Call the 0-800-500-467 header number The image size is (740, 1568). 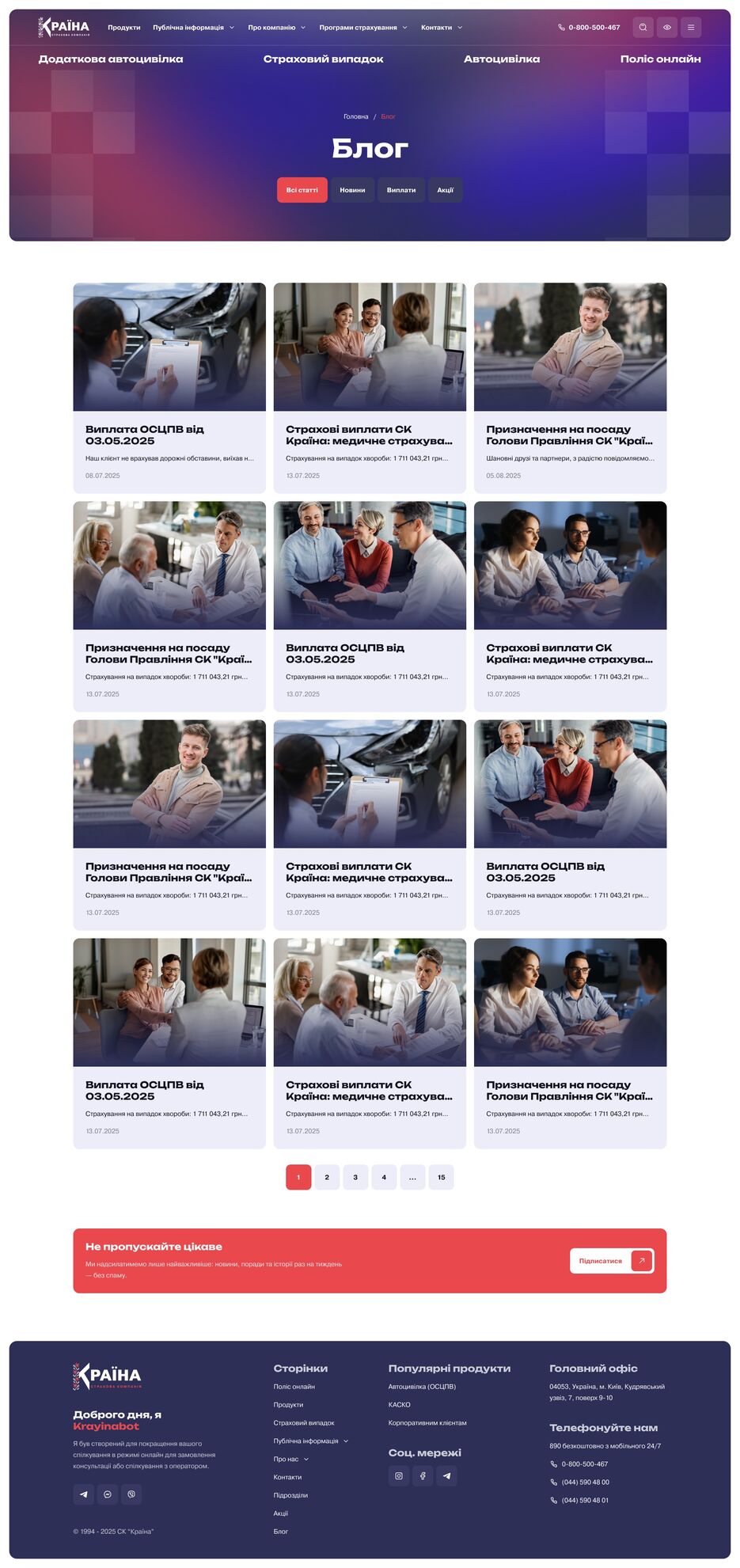(589, 28)
